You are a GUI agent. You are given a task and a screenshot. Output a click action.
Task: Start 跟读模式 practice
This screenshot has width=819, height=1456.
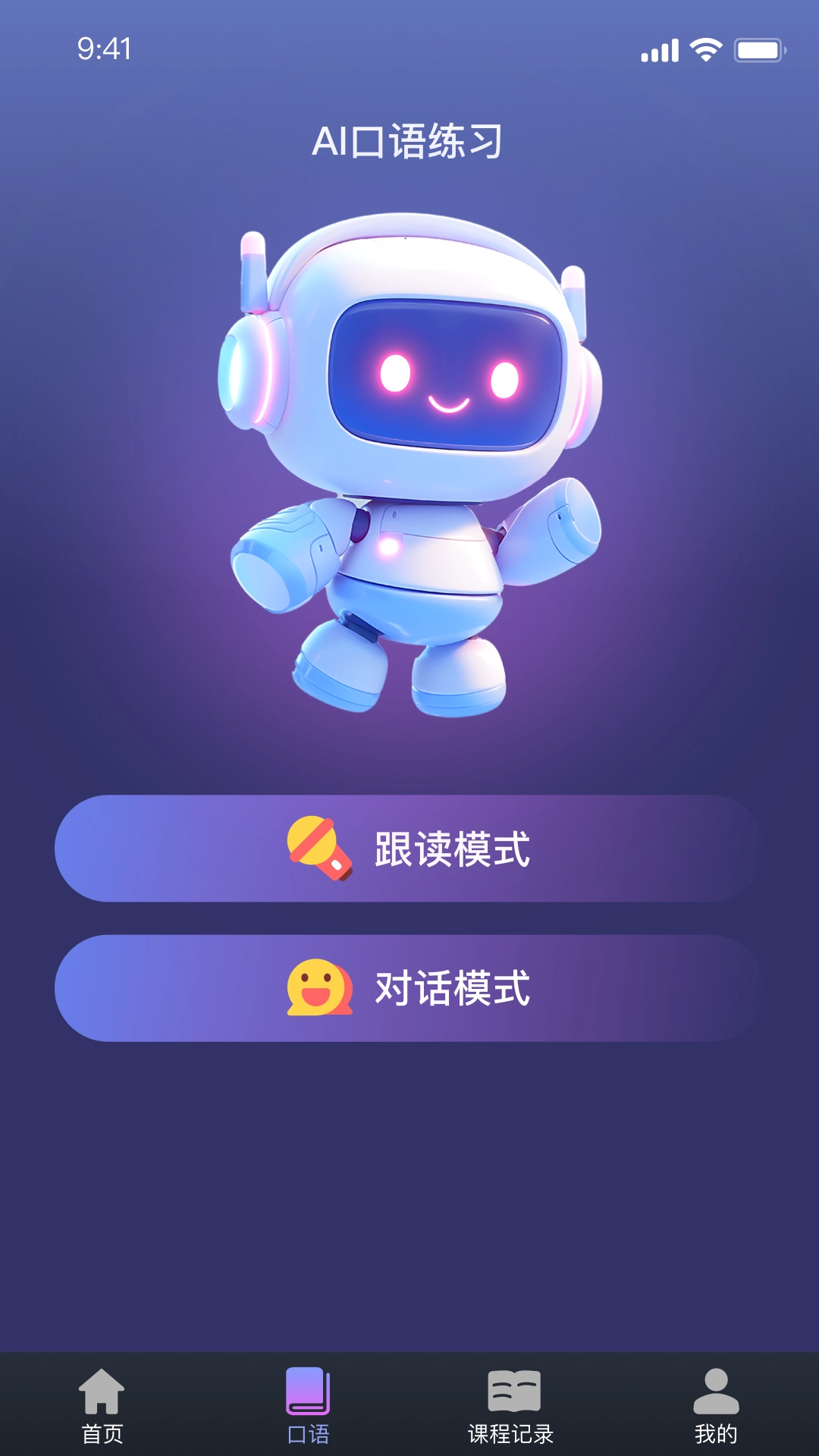click(x=409, y=850)
